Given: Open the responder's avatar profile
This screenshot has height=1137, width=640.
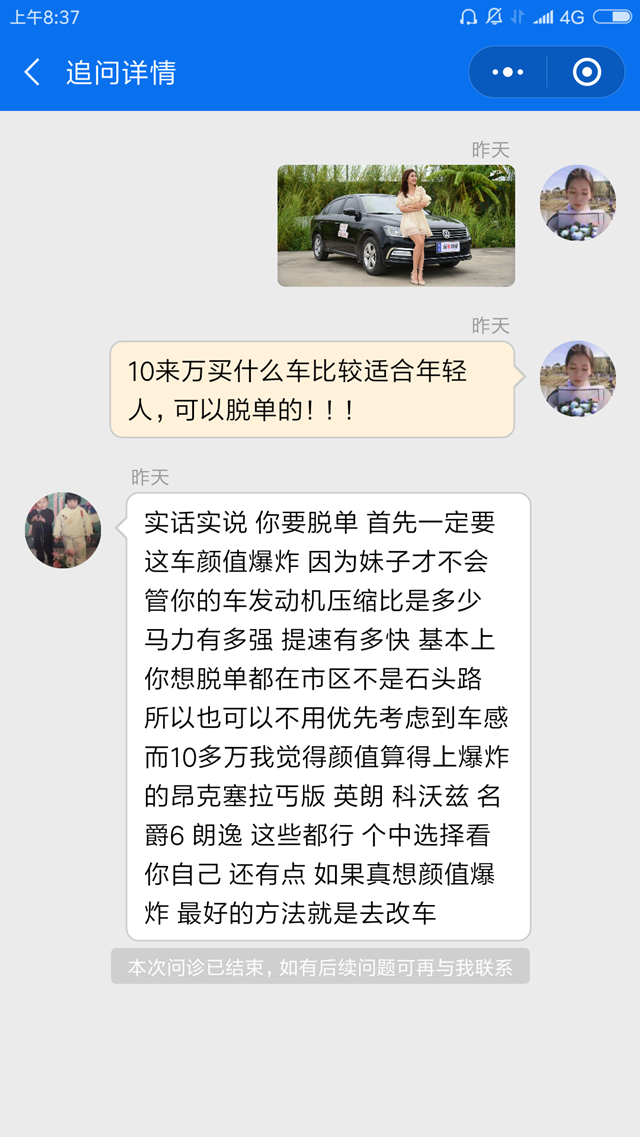Looking at the screenshot, I should click(63, 530).
